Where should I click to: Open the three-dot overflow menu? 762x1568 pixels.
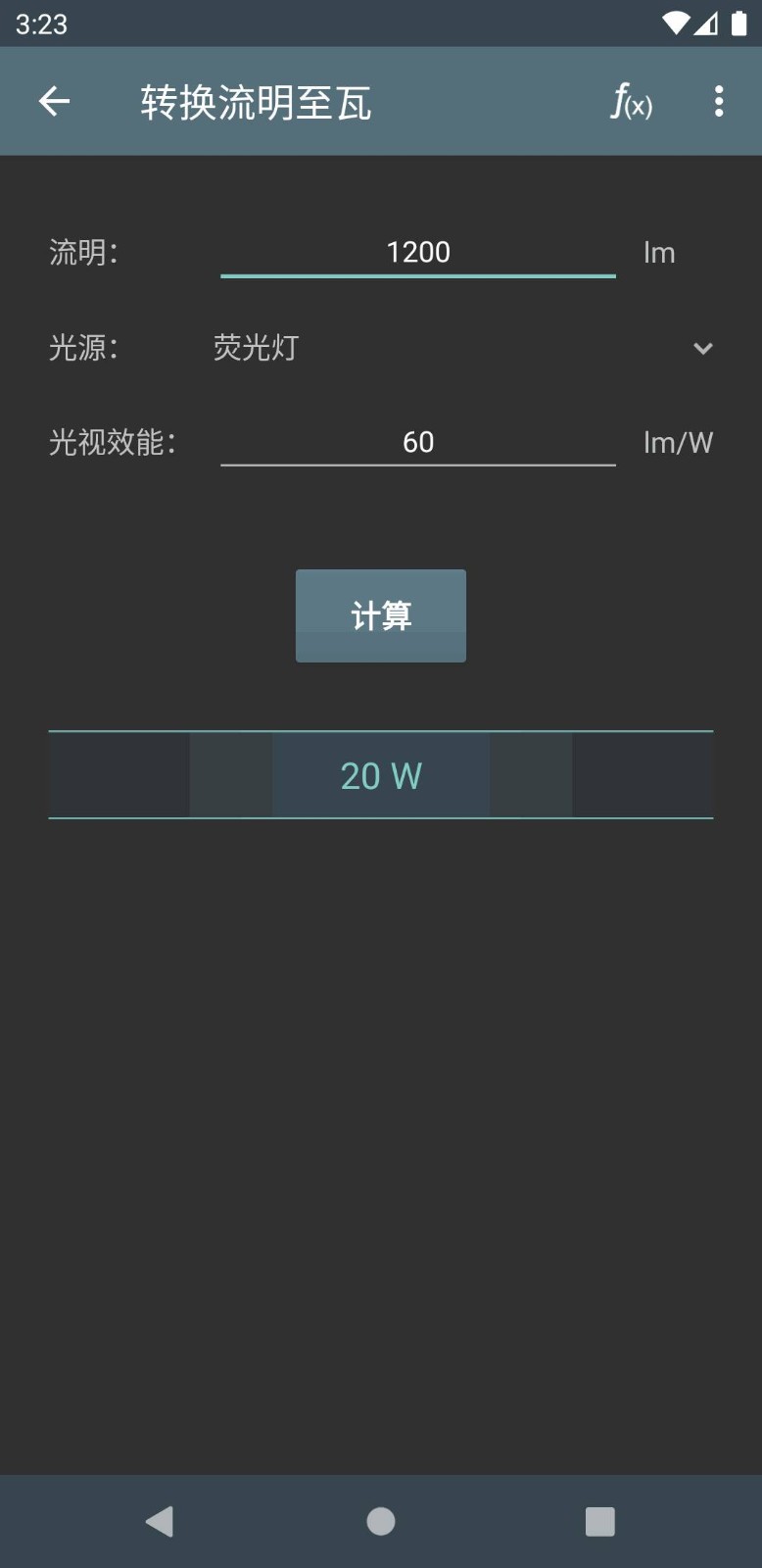719,101
